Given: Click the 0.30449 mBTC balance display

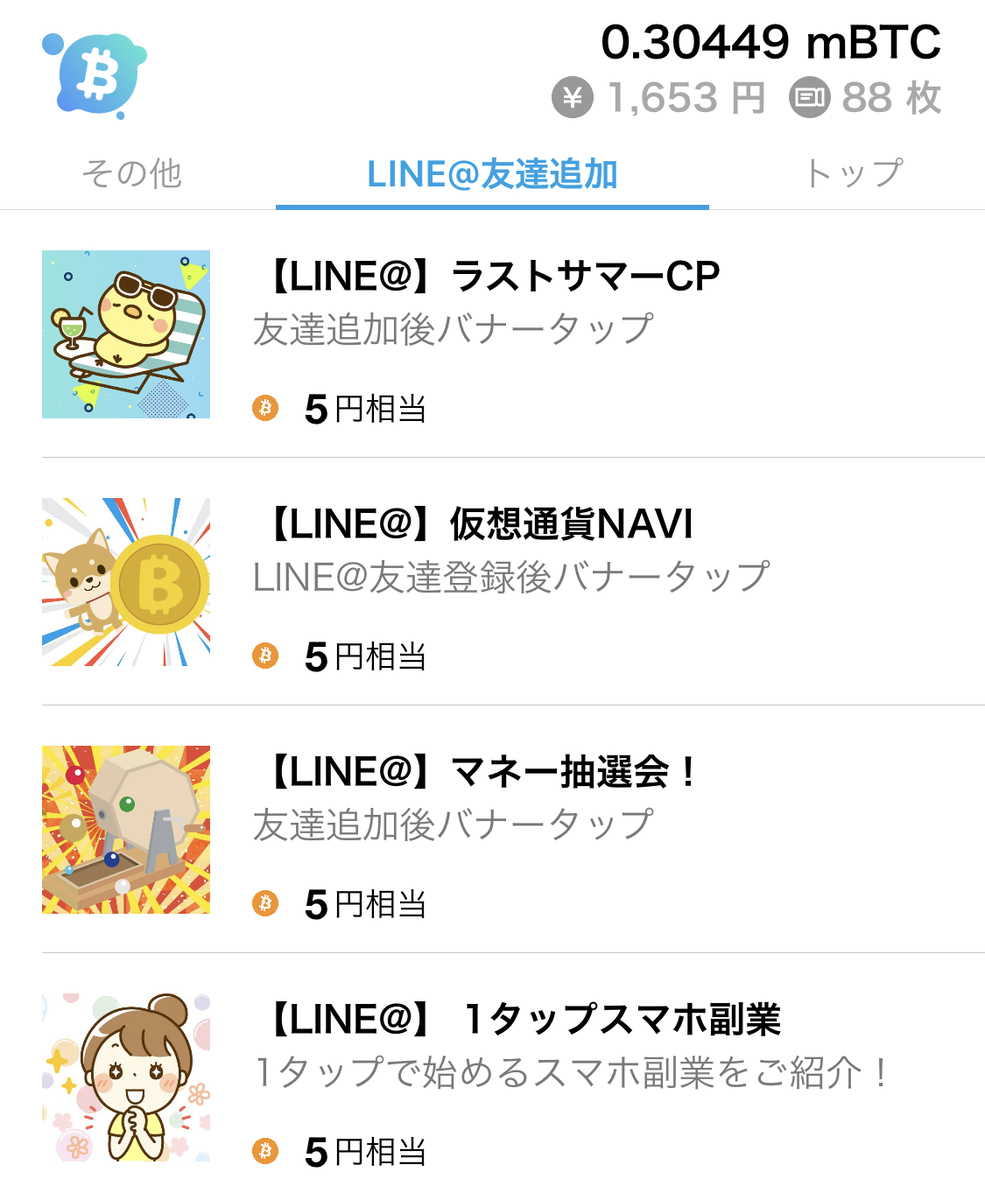Looking at the screenshot, I should click(x=770, y=42).
